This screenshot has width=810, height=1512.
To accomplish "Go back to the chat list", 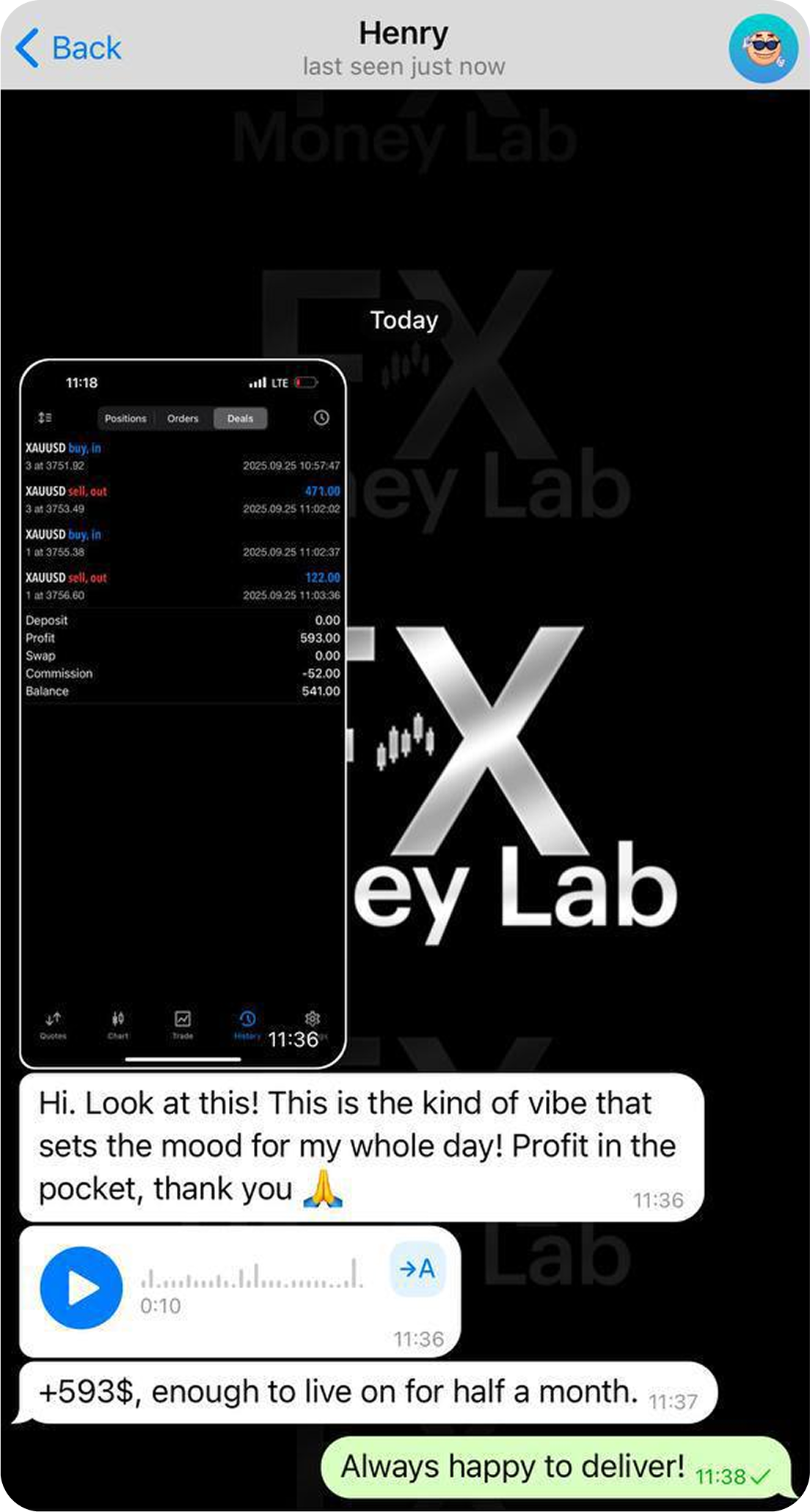I will tap(68, 48).
